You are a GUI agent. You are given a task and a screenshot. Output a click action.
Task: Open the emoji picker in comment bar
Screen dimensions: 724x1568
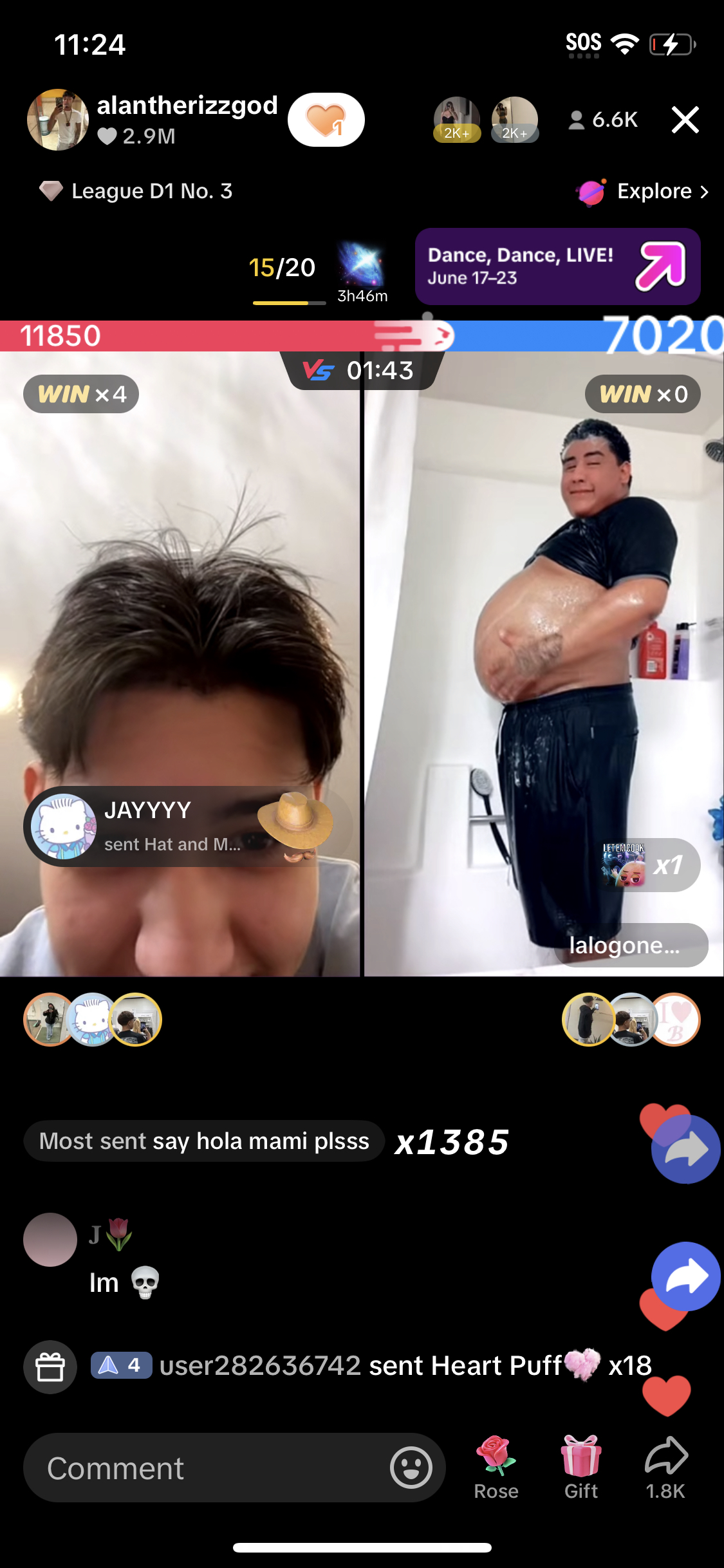click(x=411, y=1468)
